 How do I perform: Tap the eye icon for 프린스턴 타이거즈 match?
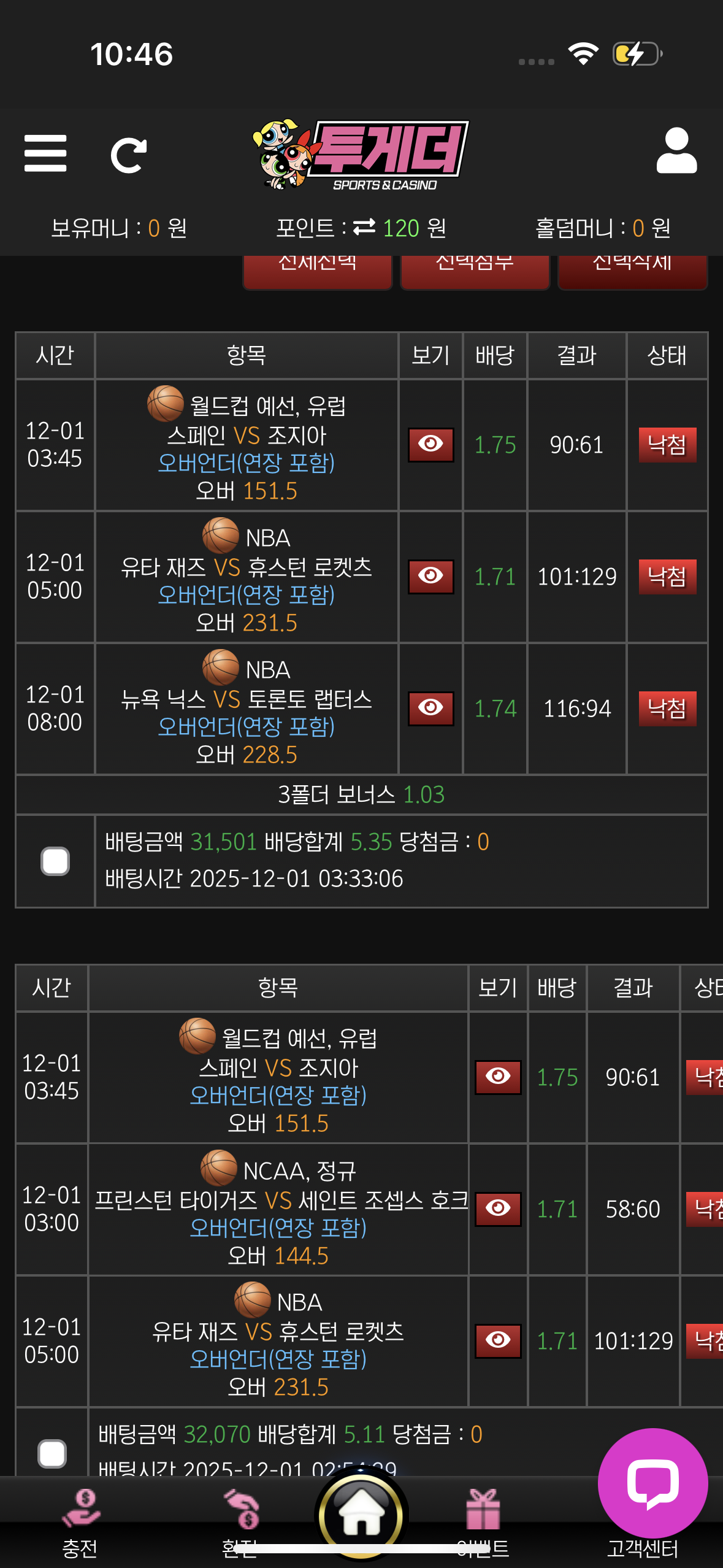point(498,1209)
